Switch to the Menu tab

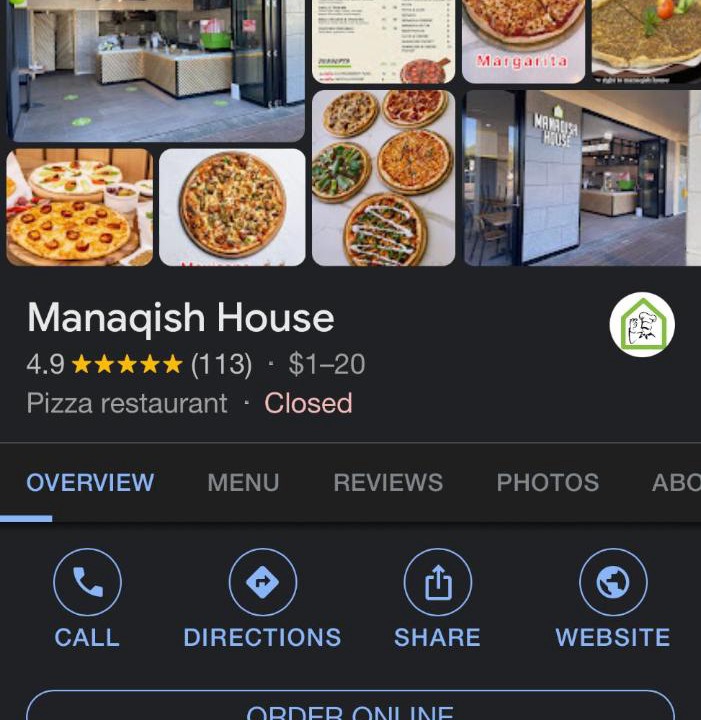click(x=243, y=482)
